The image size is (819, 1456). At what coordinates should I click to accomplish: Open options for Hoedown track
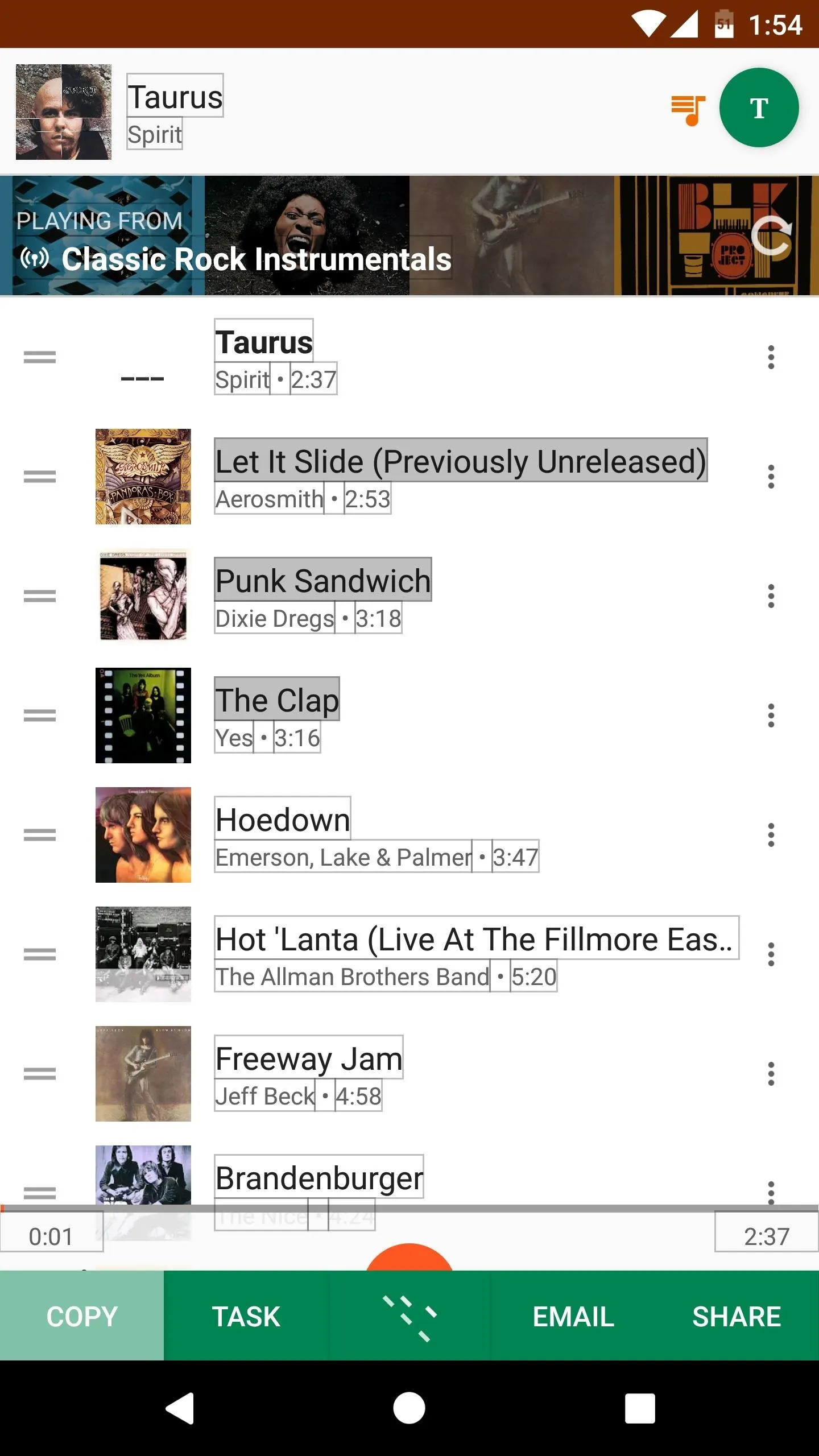(771, 835)
